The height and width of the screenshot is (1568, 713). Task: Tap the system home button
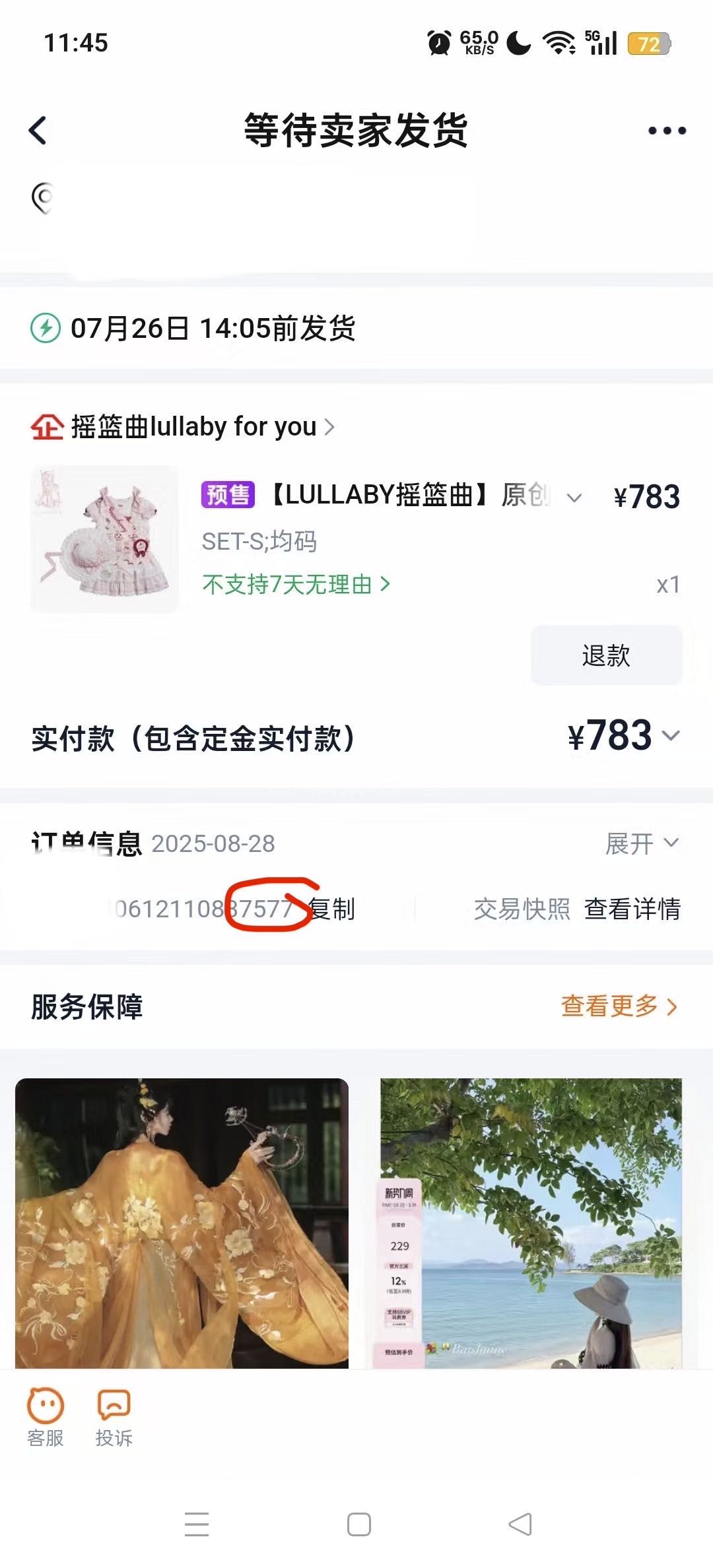[358, 1524]
